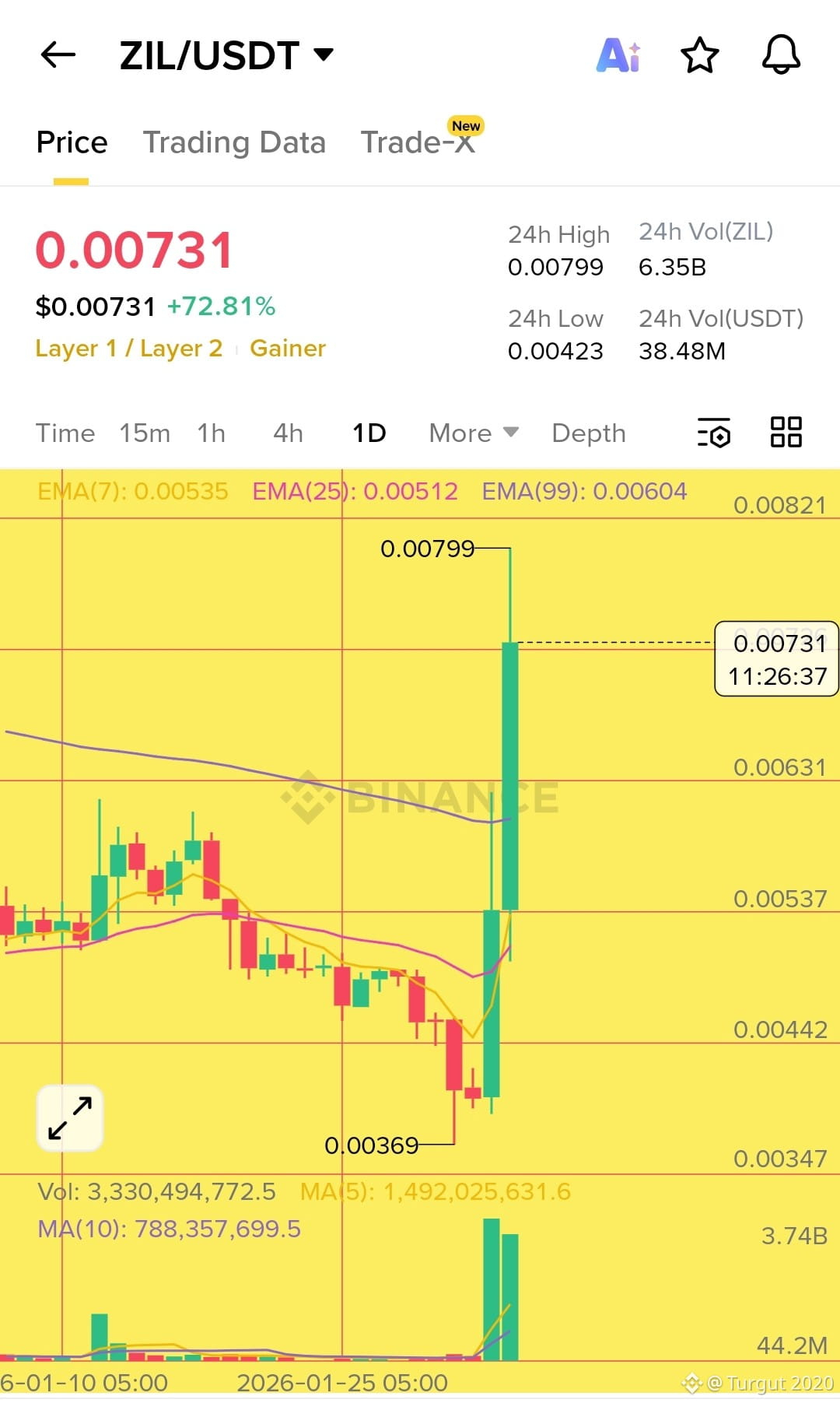Open chart indicator settings icon

tap(714, 433)
